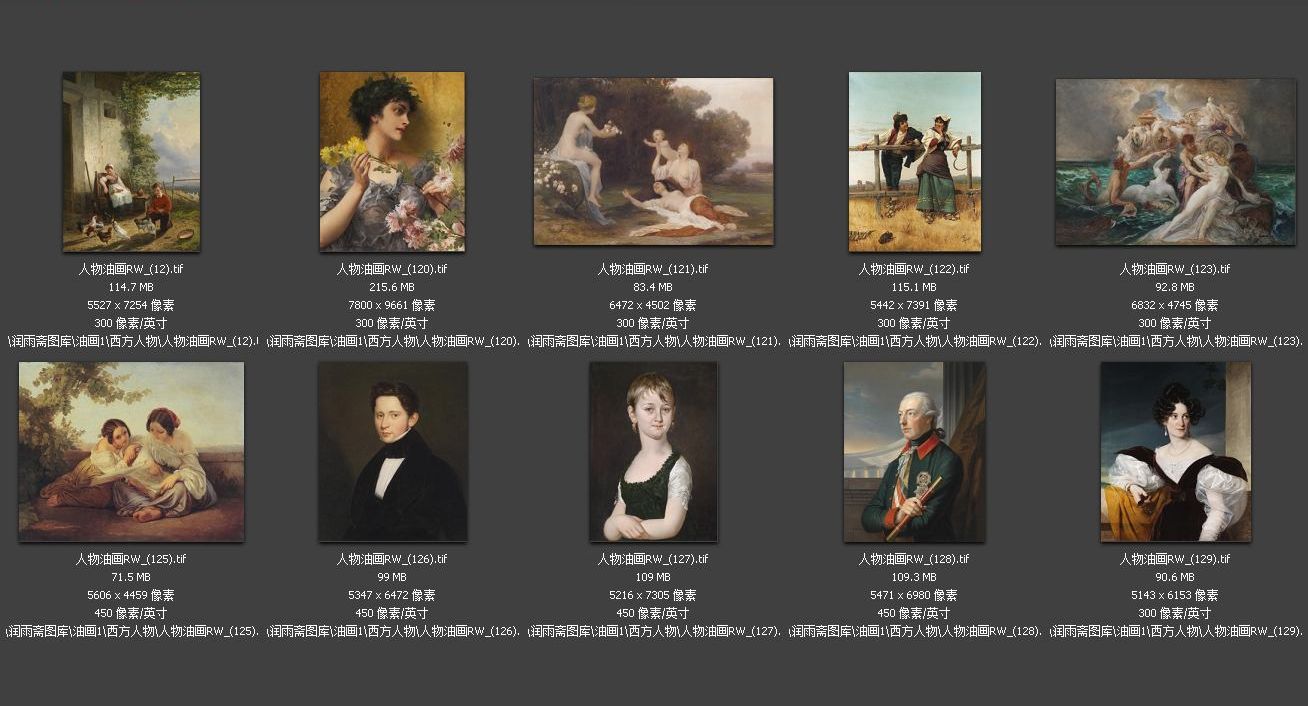Select the image 人物油画RW_(120).tif
This screenshot has height=706, width=1308.
392,162
